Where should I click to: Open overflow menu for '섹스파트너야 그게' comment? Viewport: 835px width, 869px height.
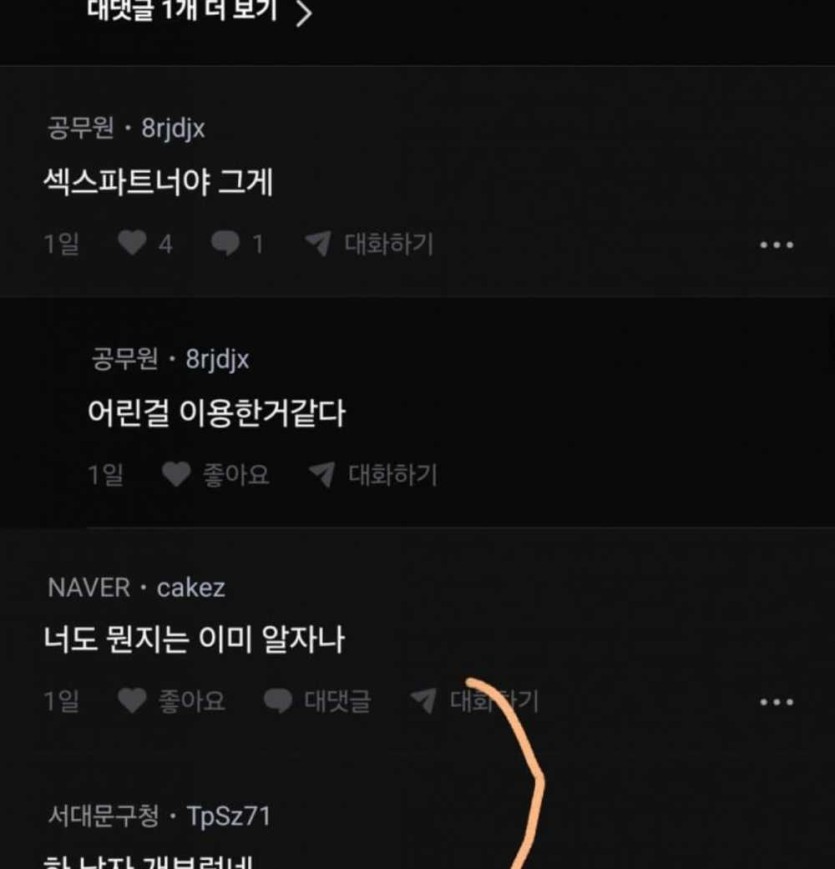pyautogui.click(x=777, y=245)
